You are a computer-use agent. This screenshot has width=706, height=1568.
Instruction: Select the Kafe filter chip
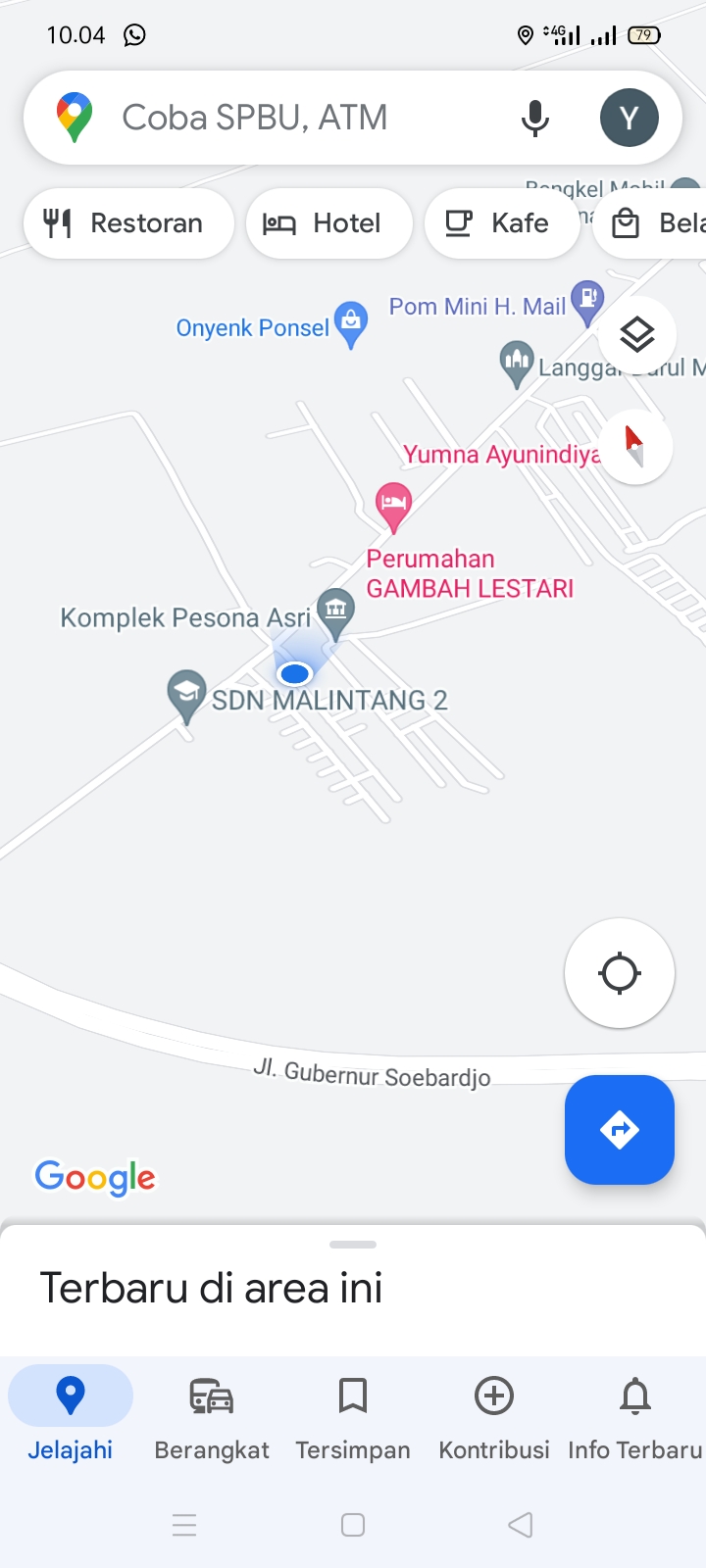[501, 223]
